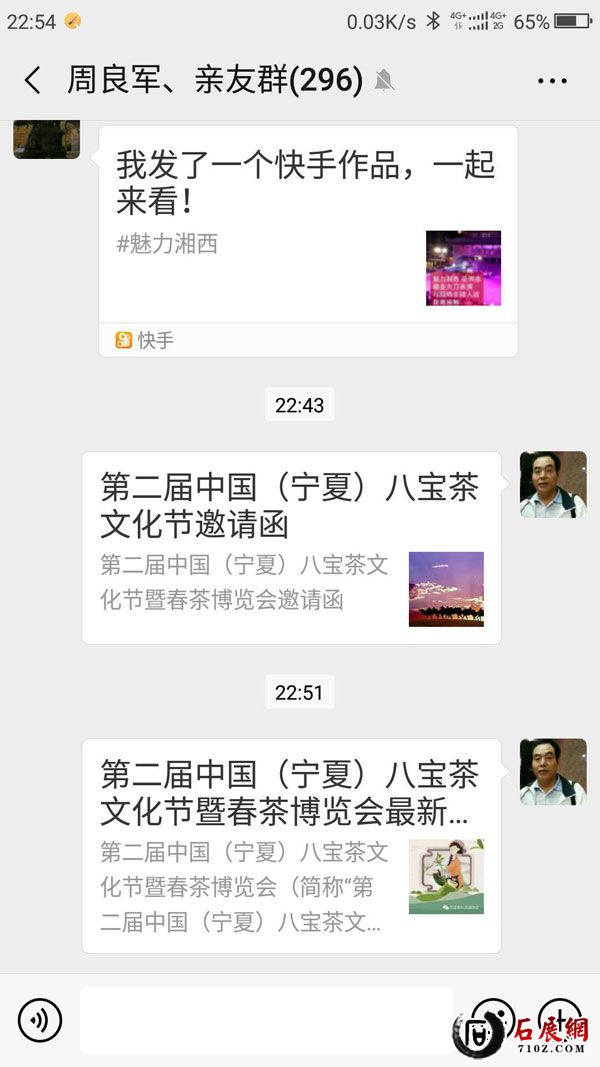The width and height of the screenshot is (600, 1067).
Task: Focus the message text field
Action: click(266, 1020)
